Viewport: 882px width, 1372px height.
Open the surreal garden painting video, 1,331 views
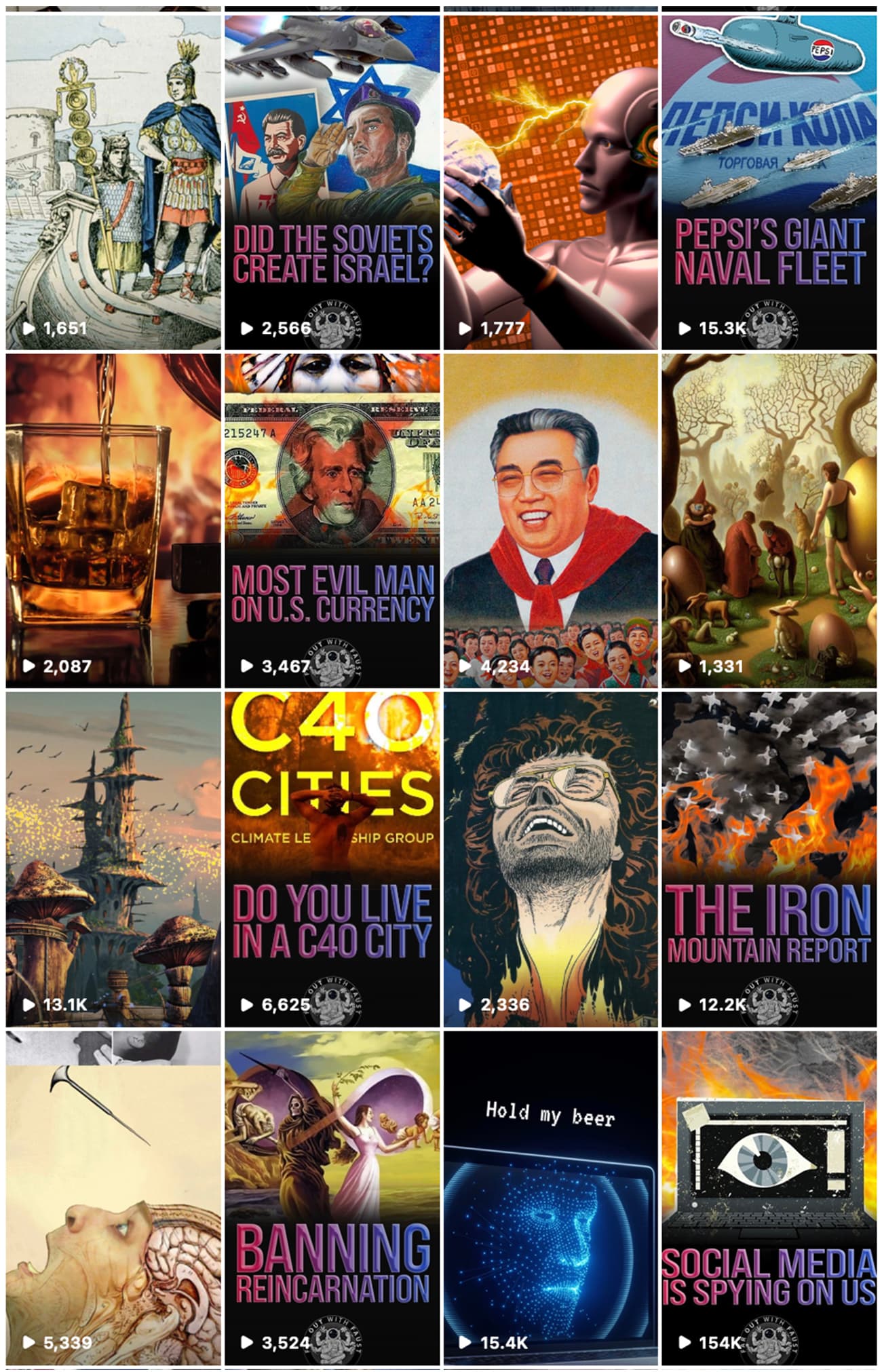click(x=769, y=520)
